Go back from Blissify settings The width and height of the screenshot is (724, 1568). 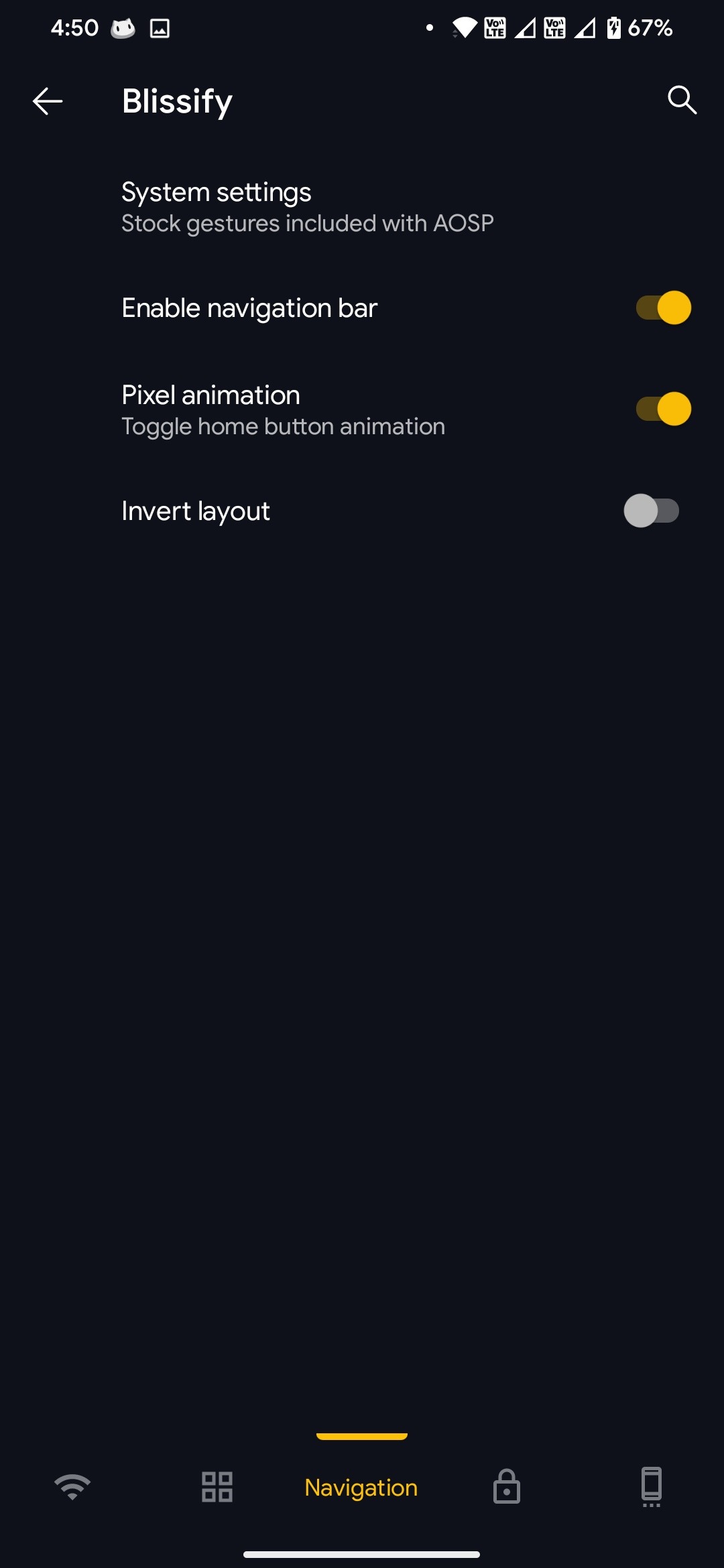48,101
